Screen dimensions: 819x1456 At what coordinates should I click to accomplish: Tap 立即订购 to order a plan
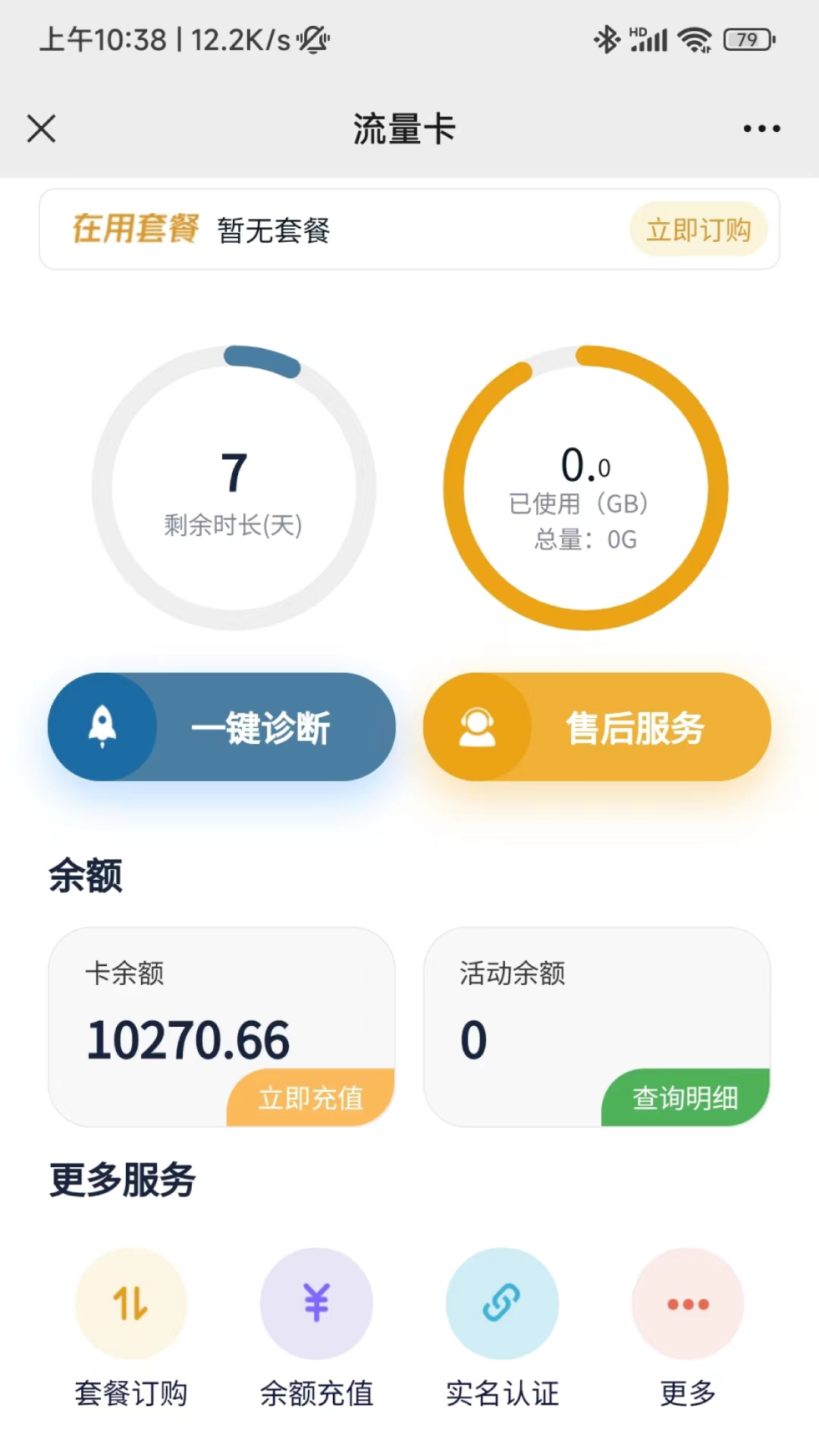pyautogui.click(x=698, y=229)
